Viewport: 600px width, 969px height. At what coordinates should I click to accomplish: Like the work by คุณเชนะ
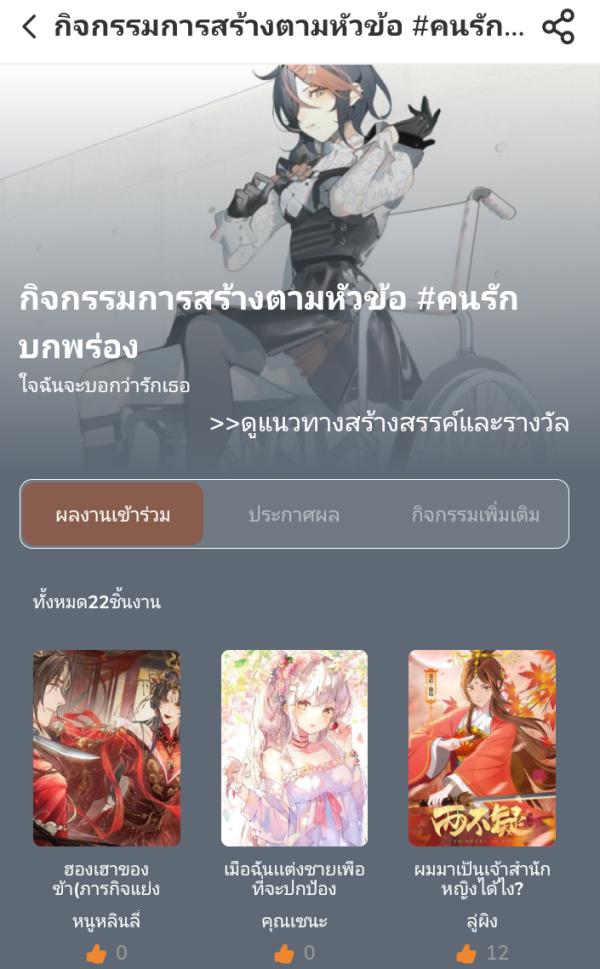[284, 953]
